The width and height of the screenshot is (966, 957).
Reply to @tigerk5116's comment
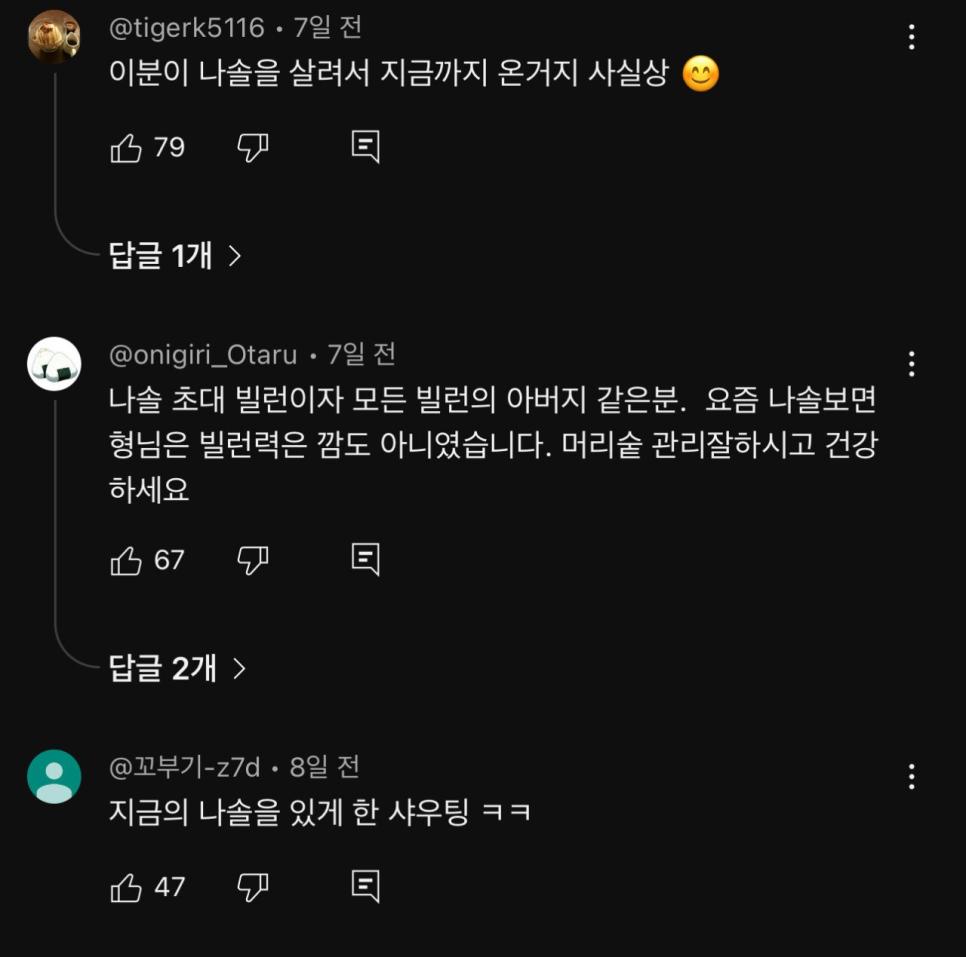(366, 148)
